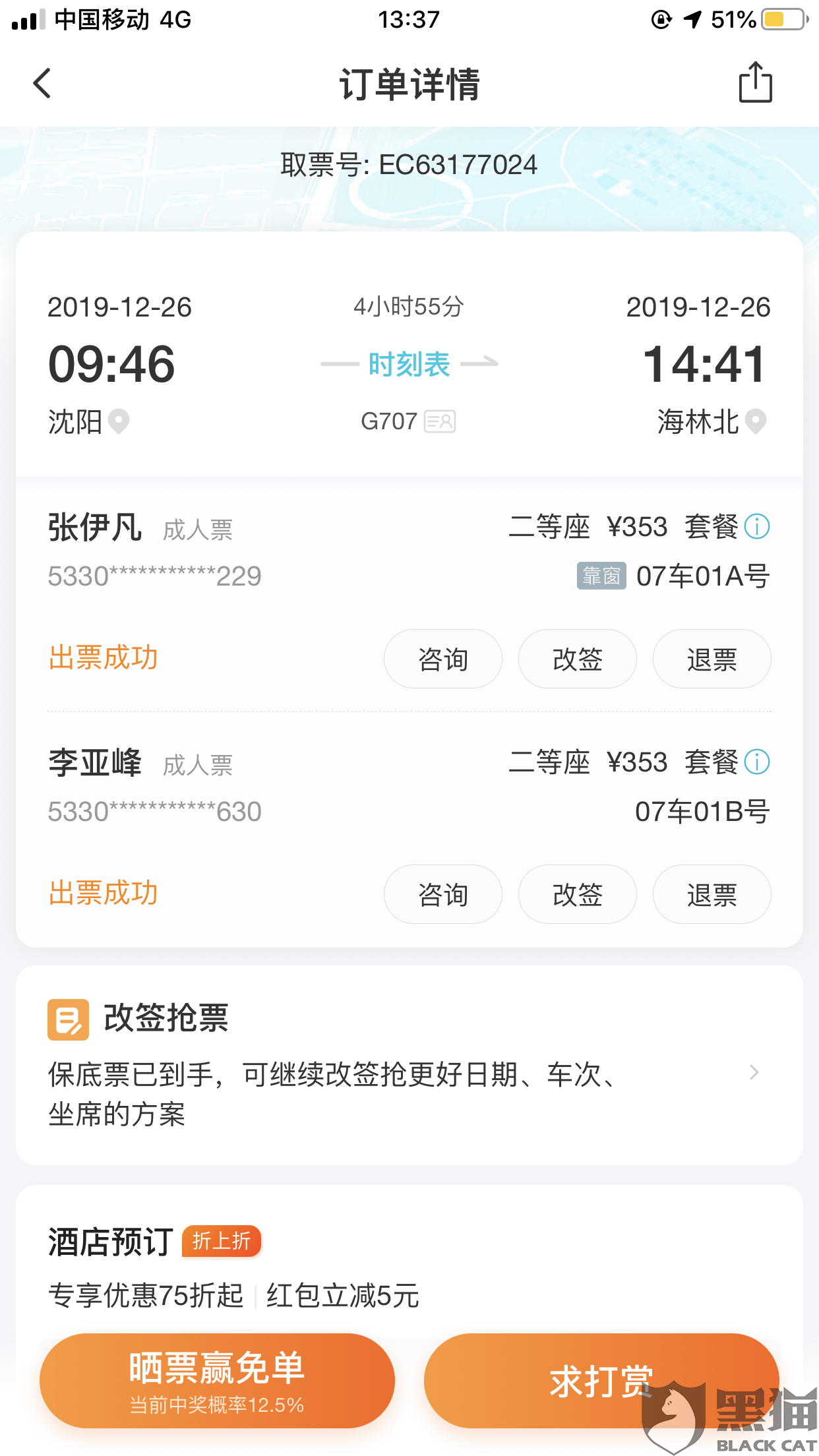
Task: Tap the 晒票赢免单 button
Action: 217,1380
